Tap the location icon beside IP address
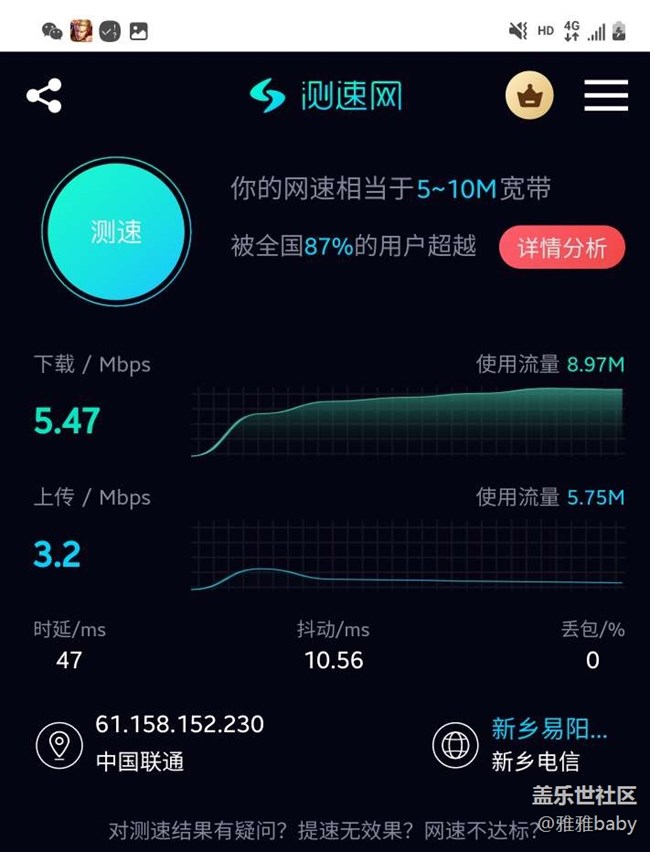This screenshot has height=852, width=650. tap(59, 744)
